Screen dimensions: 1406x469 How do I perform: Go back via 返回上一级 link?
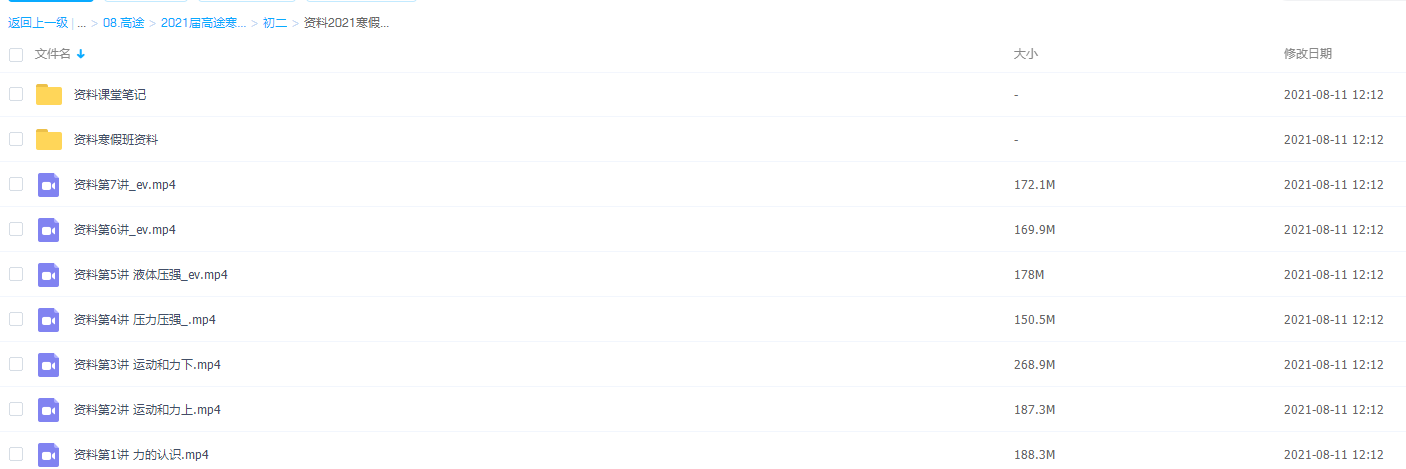(x=38, y=23)
